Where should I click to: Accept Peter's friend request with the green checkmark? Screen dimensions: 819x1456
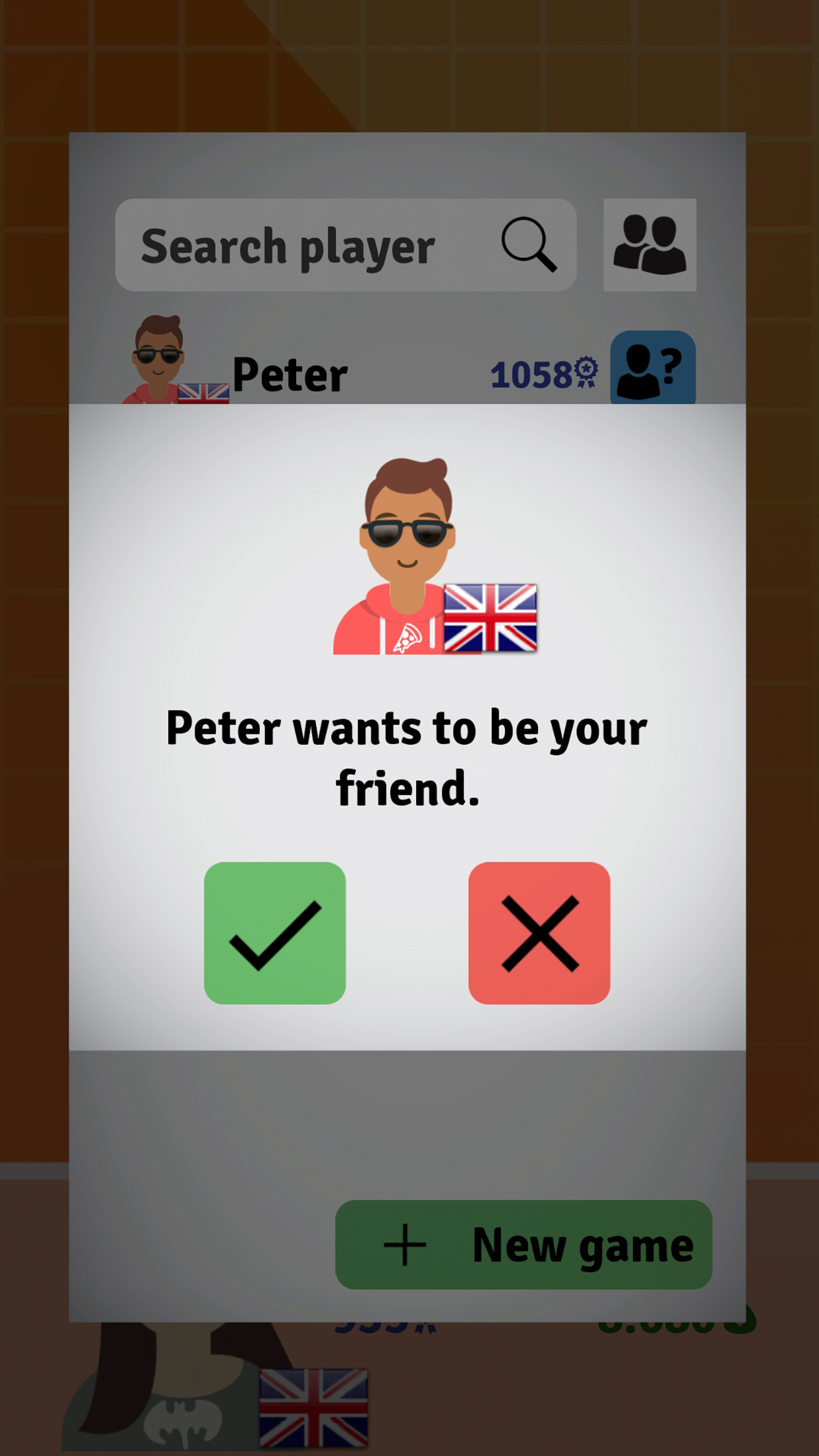(x=274, y=932)
